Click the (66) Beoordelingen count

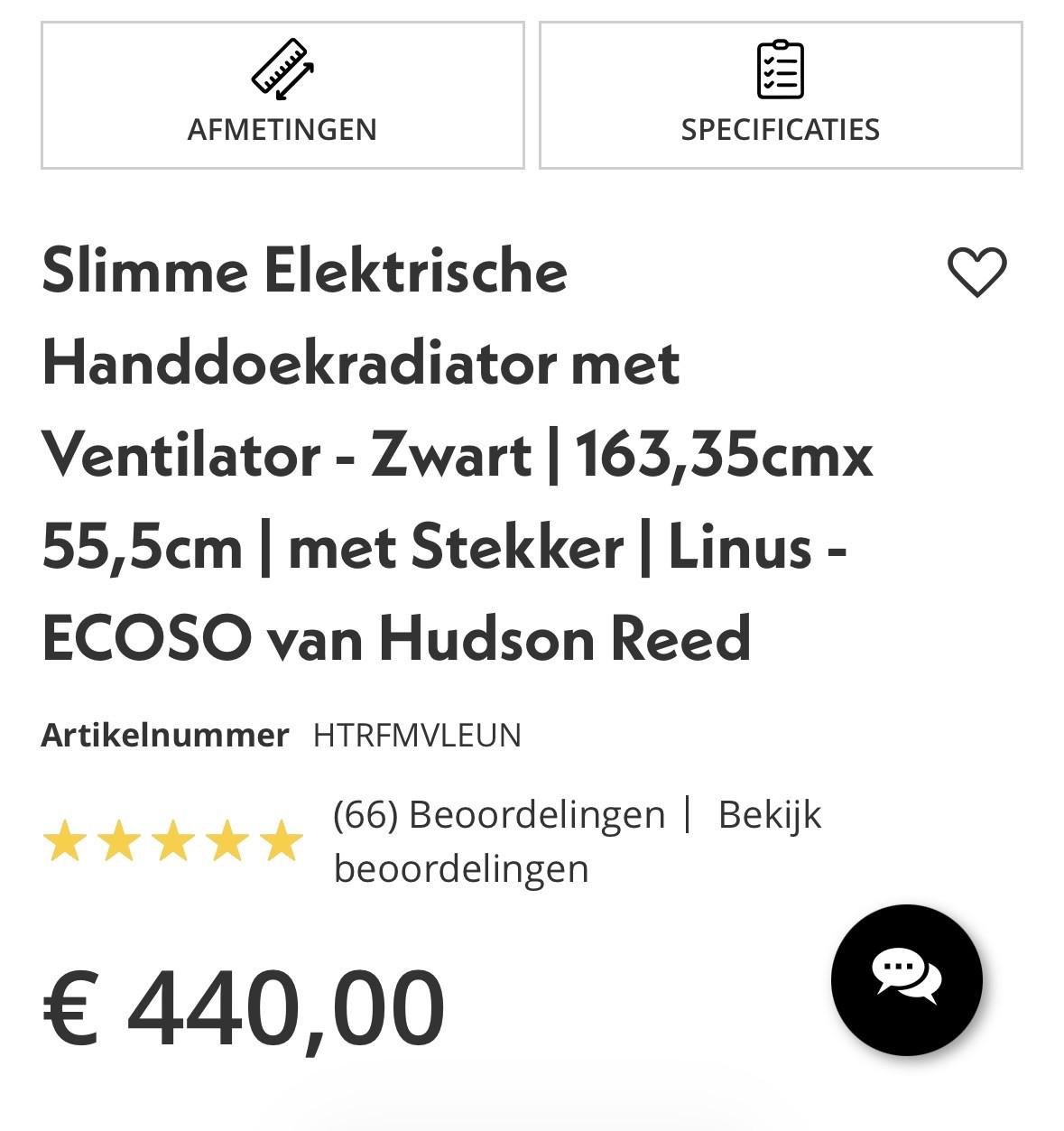click(496, 814)
